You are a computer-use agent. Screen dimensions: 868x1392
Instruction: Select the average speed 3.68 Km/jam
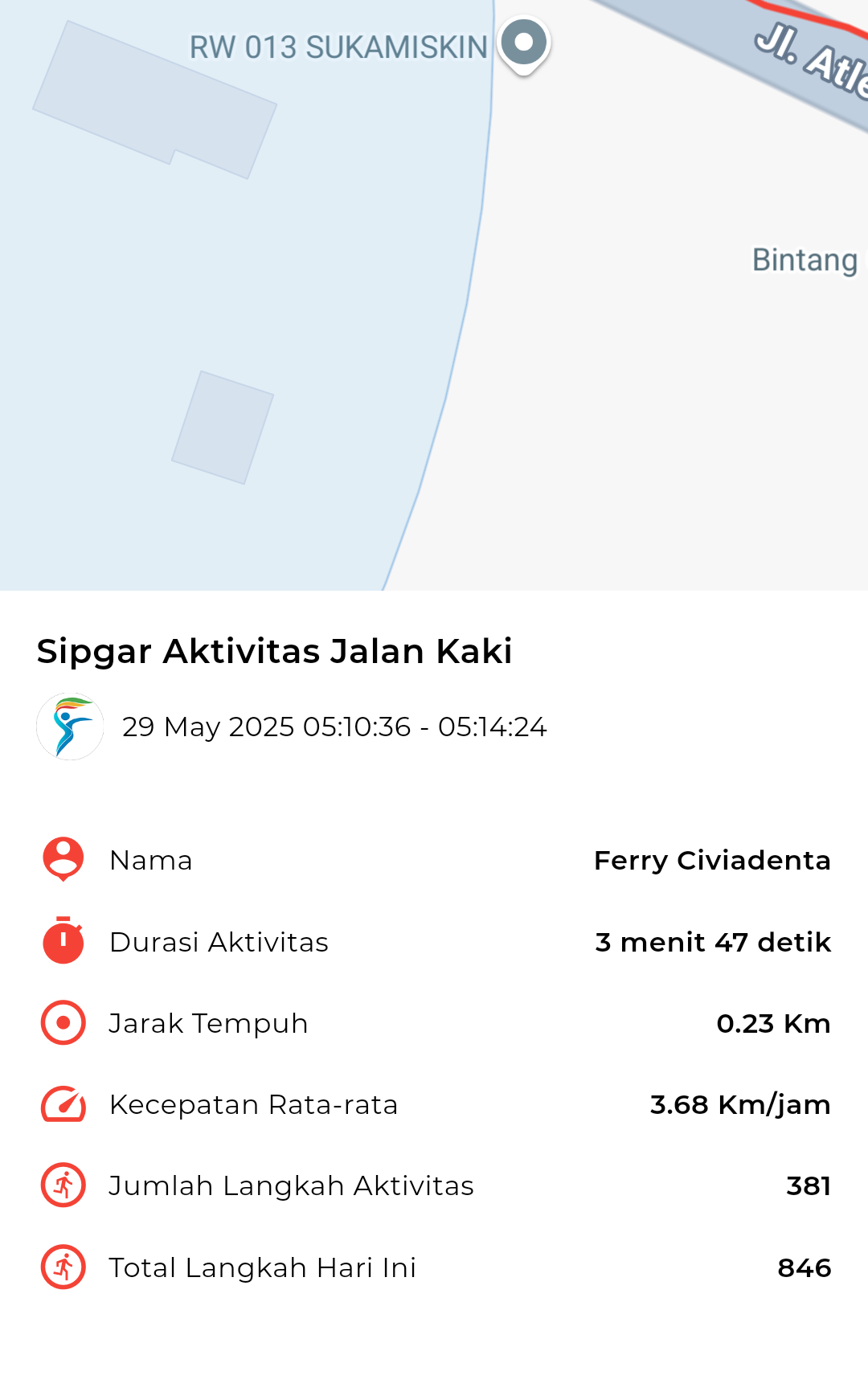tap(740, 1103)
